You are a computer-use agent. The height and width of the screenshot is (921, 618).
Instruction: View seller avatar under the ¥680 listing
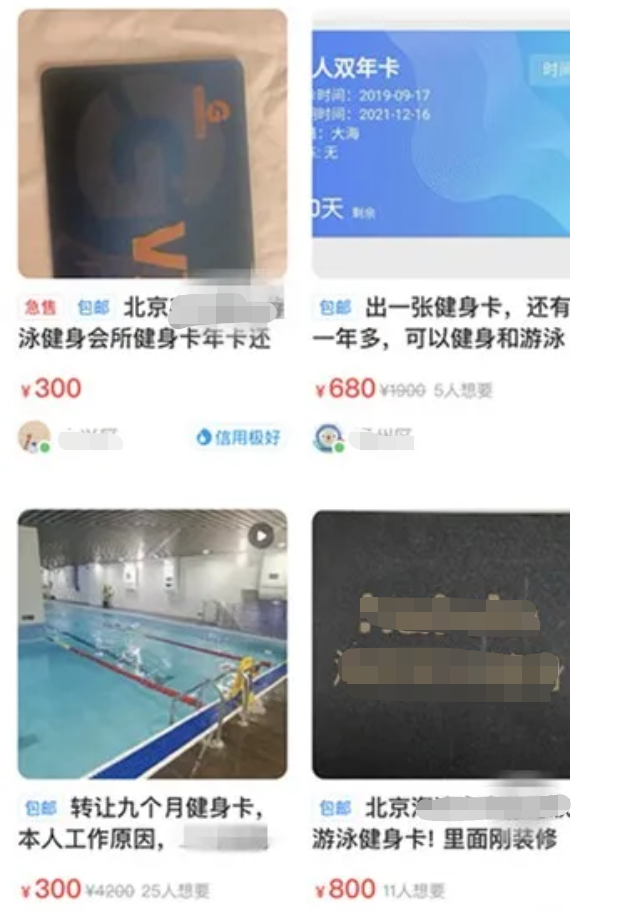329,438
